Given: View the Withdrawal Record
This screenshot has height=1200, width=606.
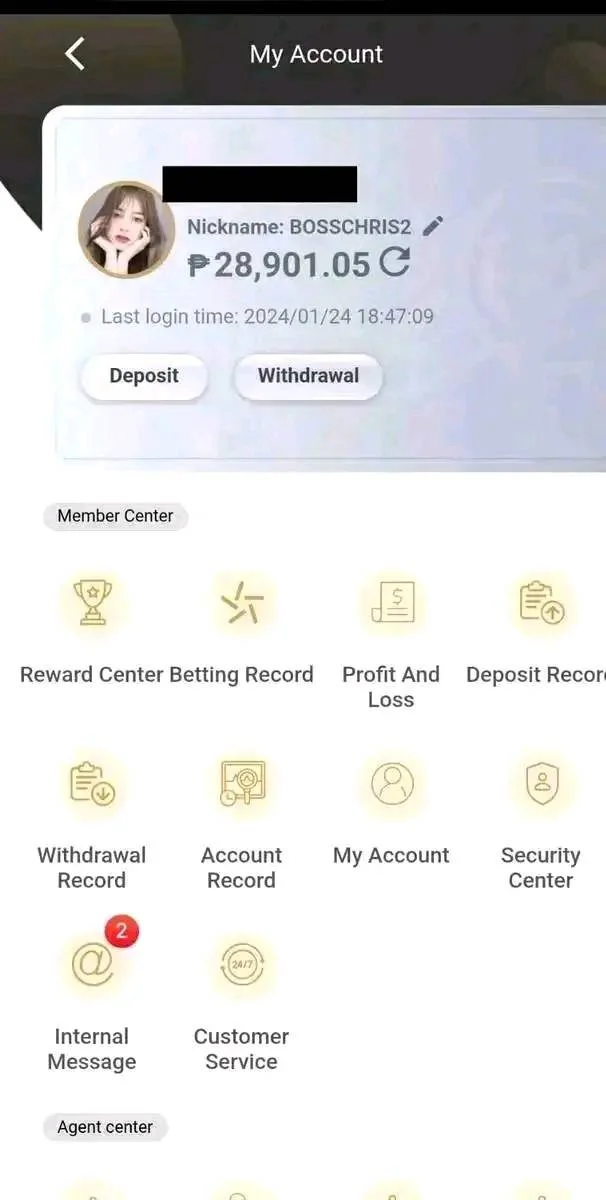Looking at the screenshot, I should (x=92, y=822).
